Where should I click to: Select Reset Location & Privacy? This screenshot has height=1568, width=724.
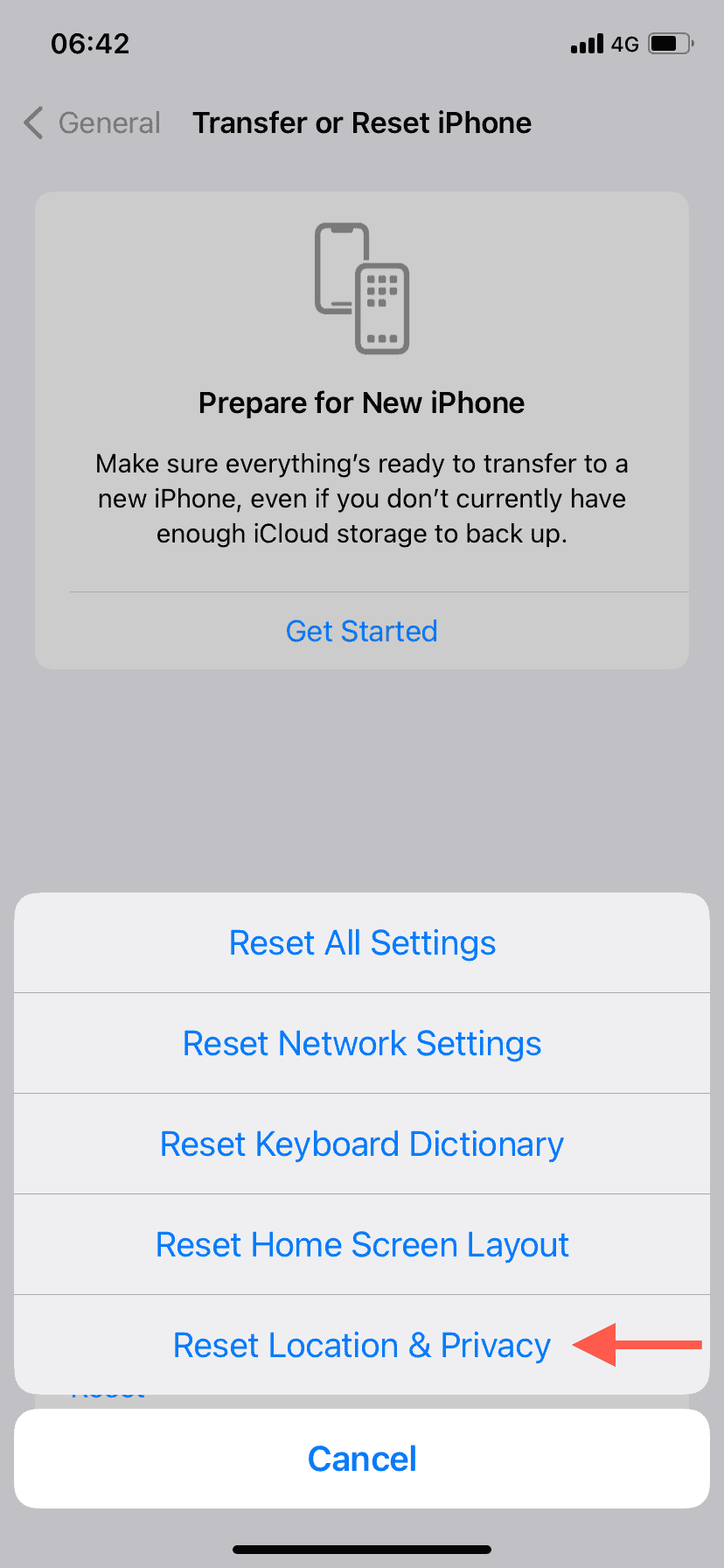point(362,1346)
